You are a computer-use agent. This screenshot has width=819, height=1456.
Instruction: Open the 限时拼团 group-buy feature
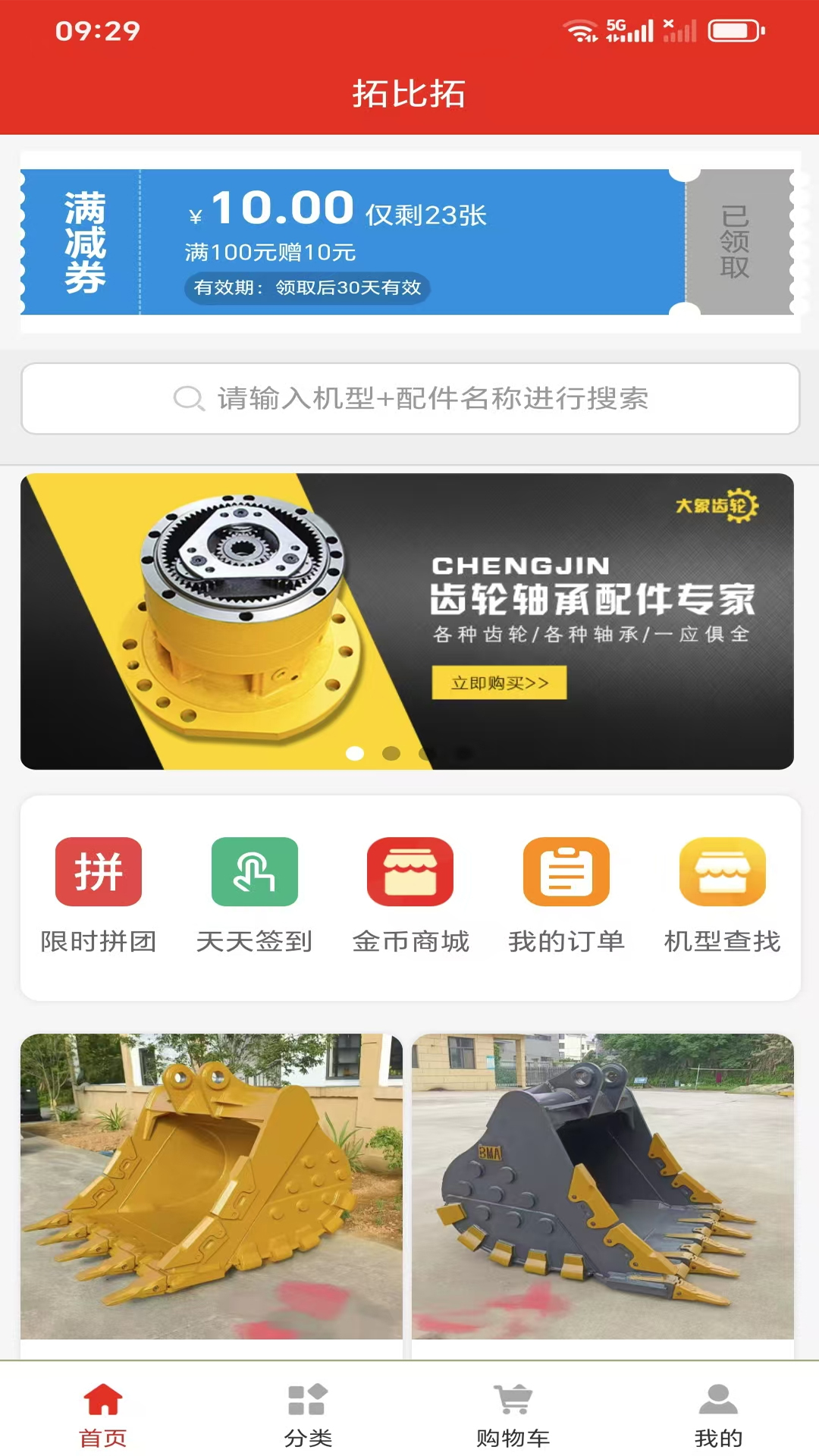click(x=99, y=895)
